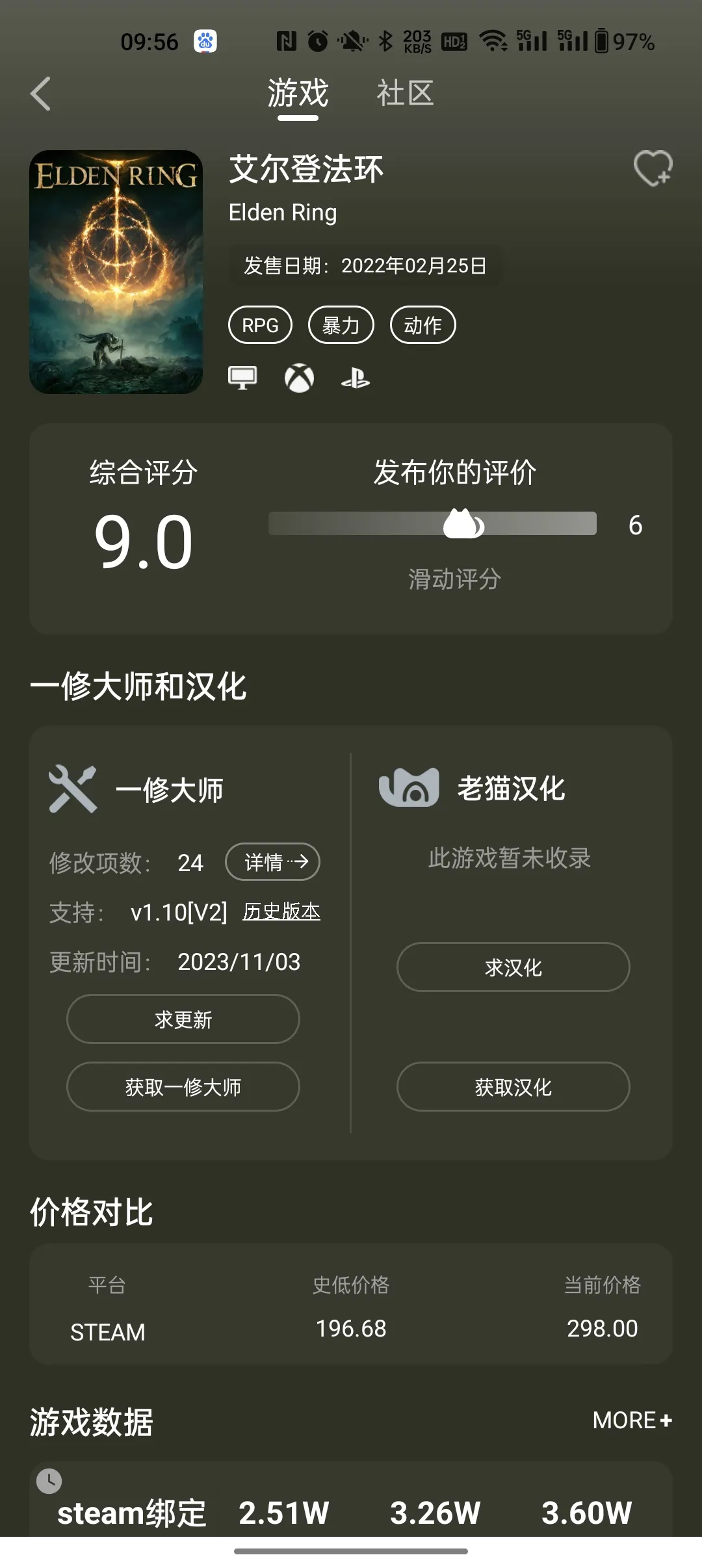Tap the 暴力 tag chip
This screenshot has width=702, height=1568.
(x=341, y=325)
